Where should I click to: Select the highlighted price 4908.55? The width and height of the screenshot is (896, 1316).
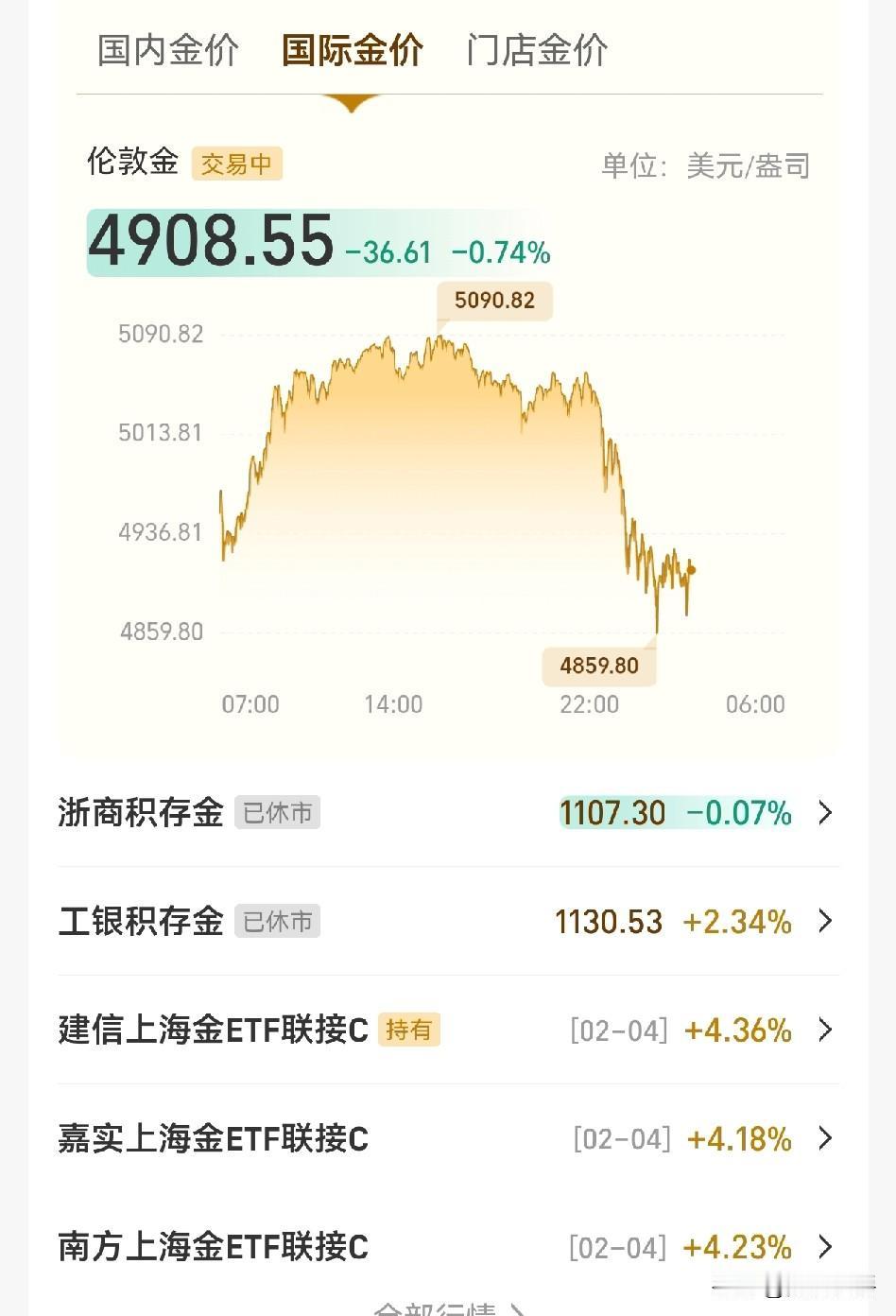pos(210,243)
